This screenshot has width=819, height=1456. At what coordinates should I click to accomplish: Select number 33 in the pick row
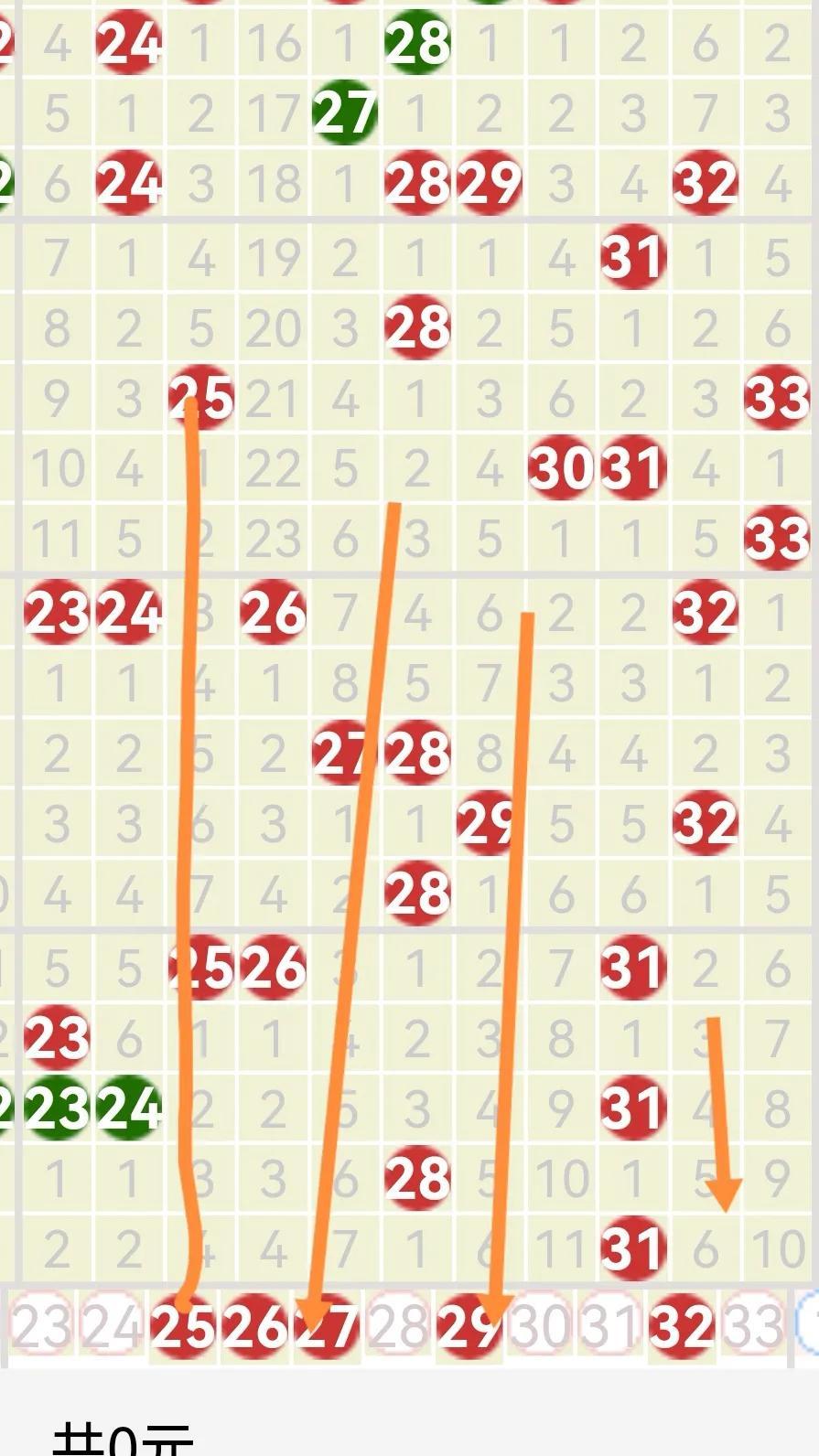[x=755, y=1325]
